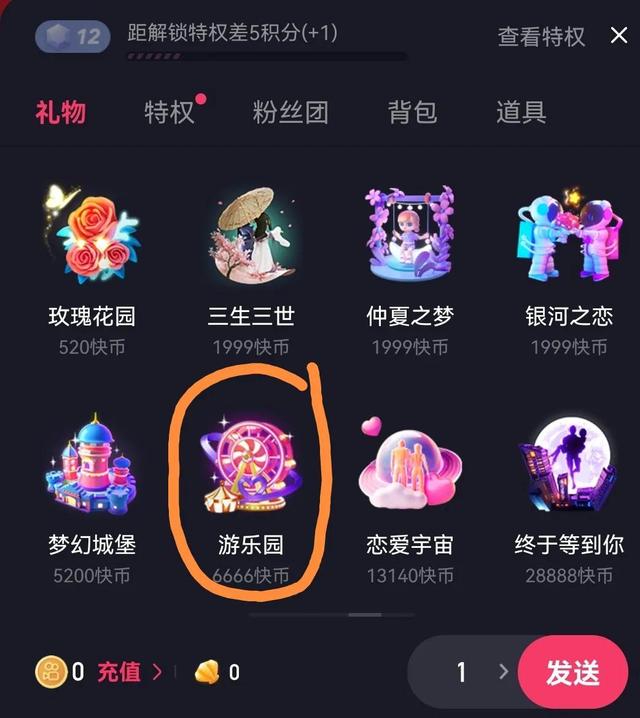The image size is (640, 718).
Task: Open the 粉丝团 tab
Action: click(x=290, y=112)
